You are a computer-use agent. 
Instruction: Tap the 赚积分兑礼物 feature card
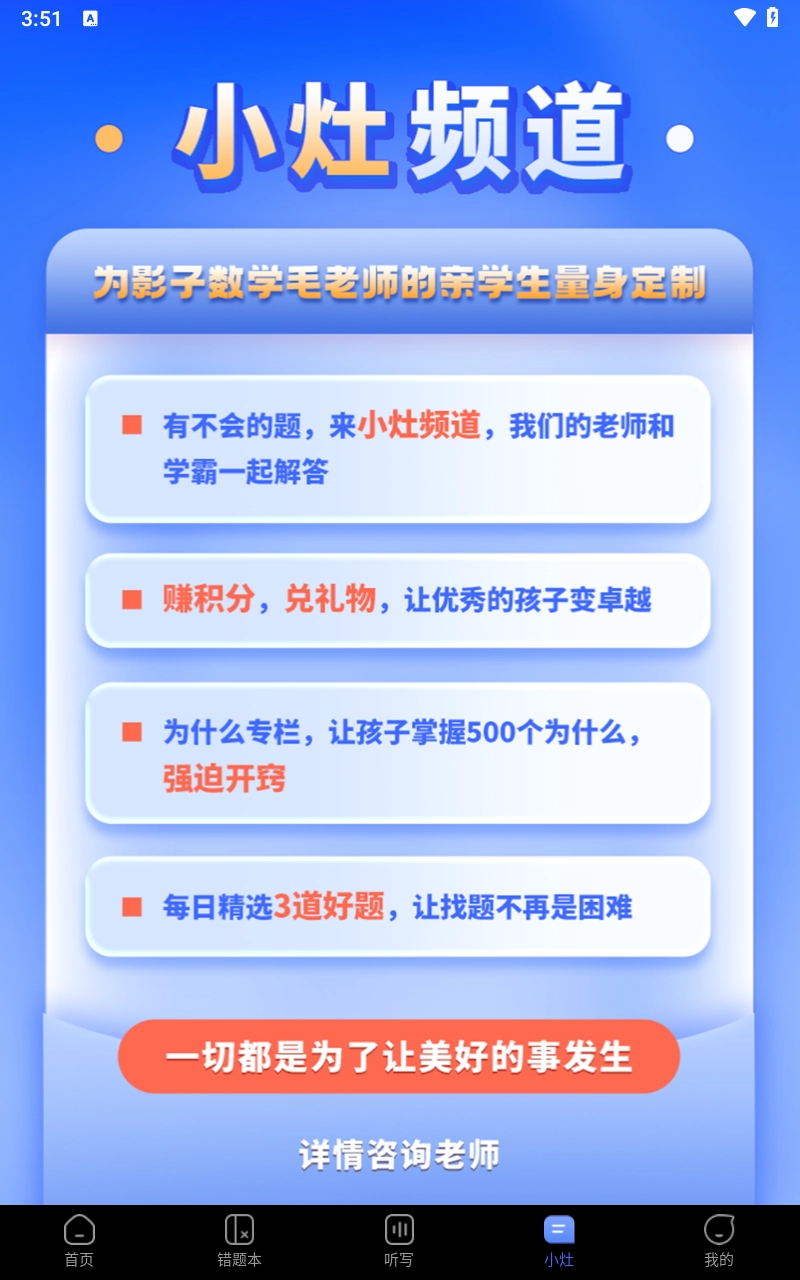[398, 601]
